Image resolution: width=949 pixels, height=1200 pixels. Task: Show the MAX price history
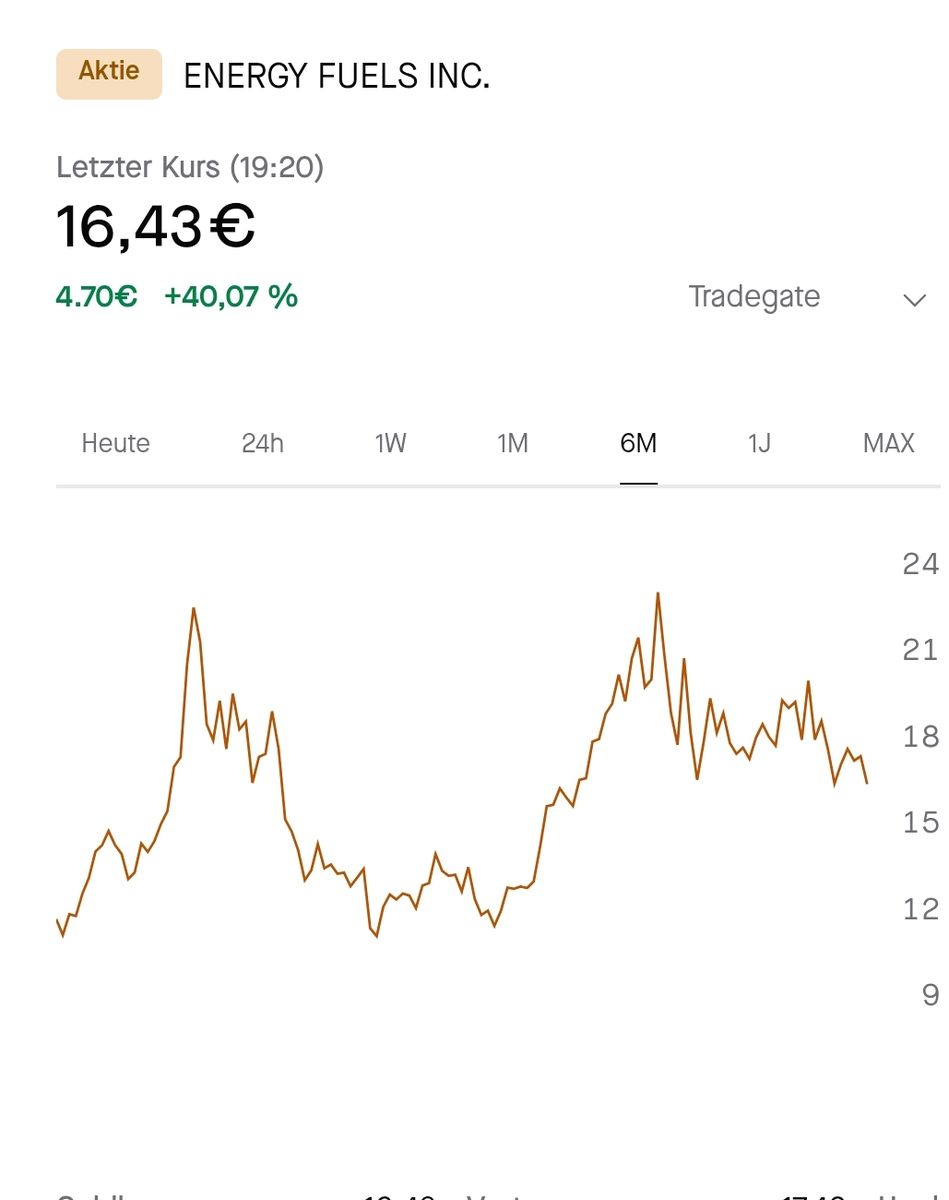click(x=888, y=443)
